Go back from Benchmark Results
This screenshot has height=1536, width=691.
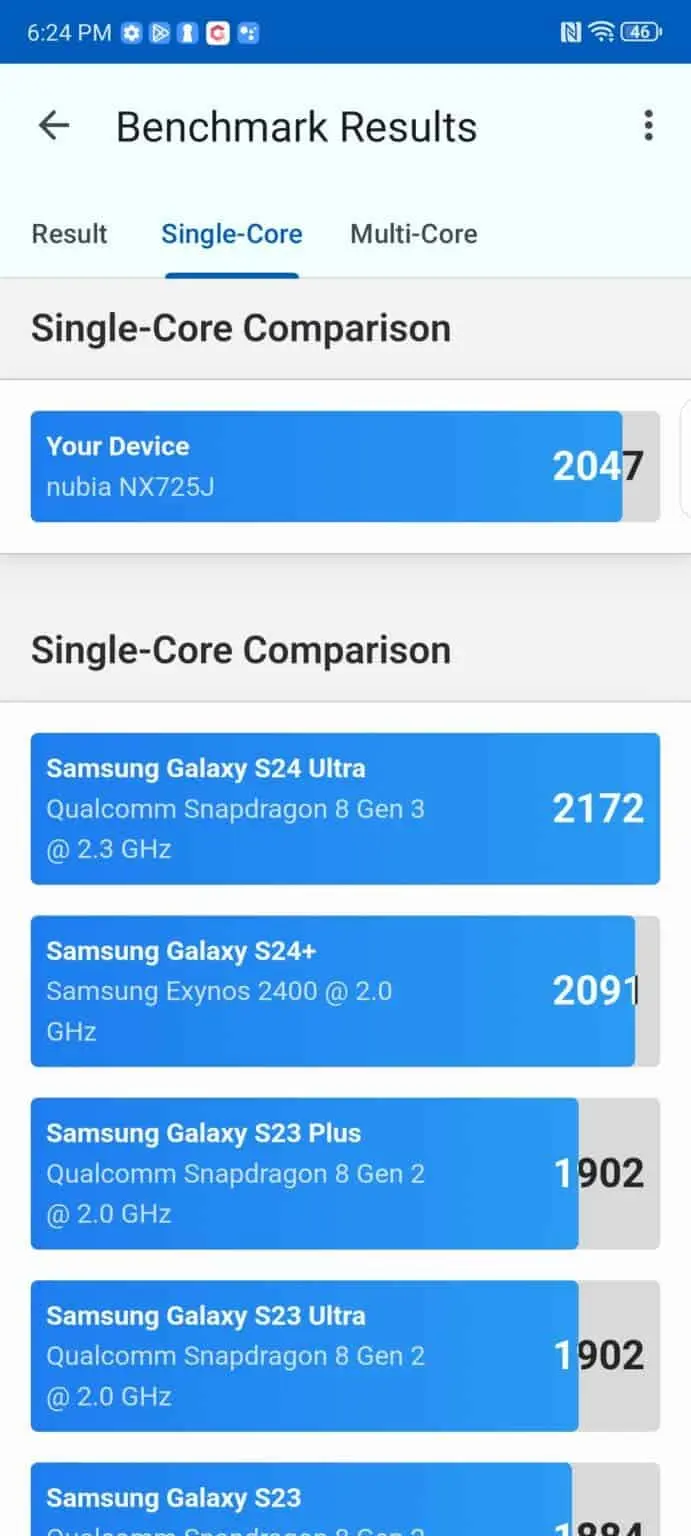coord(53,126)
